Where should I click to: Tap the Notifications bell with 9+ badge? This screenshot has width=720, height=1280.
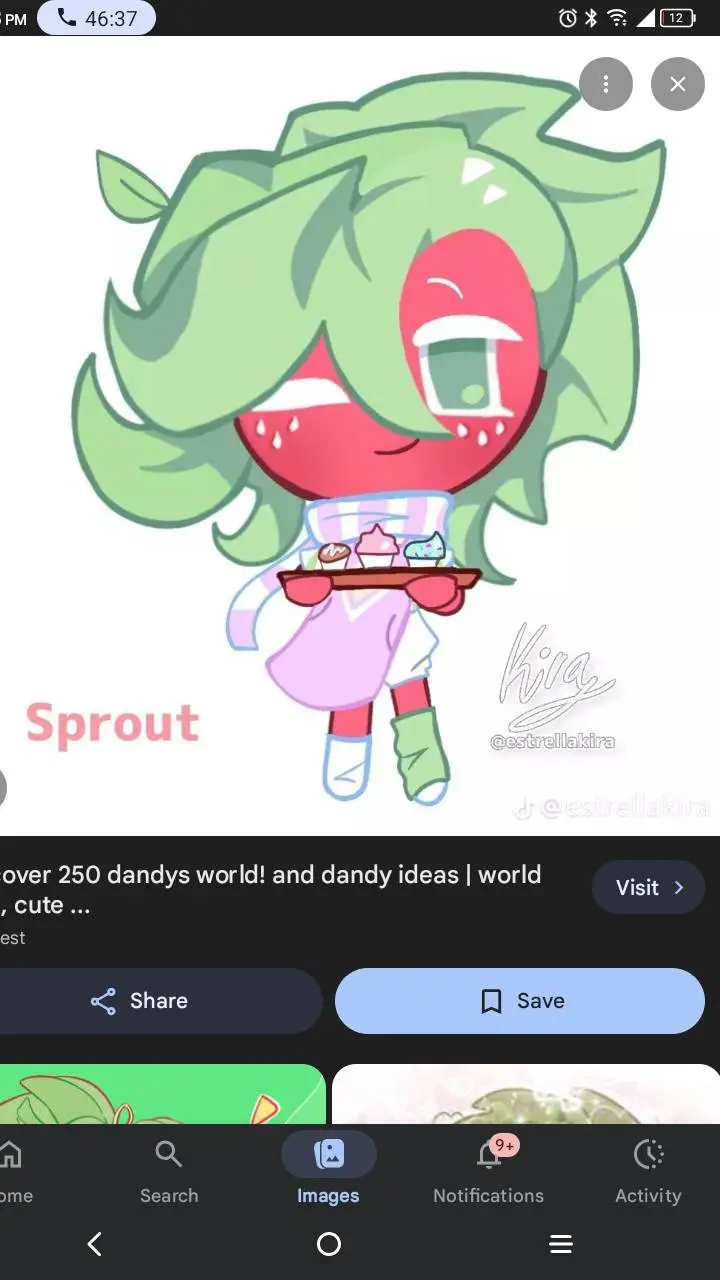(488, 1155)
